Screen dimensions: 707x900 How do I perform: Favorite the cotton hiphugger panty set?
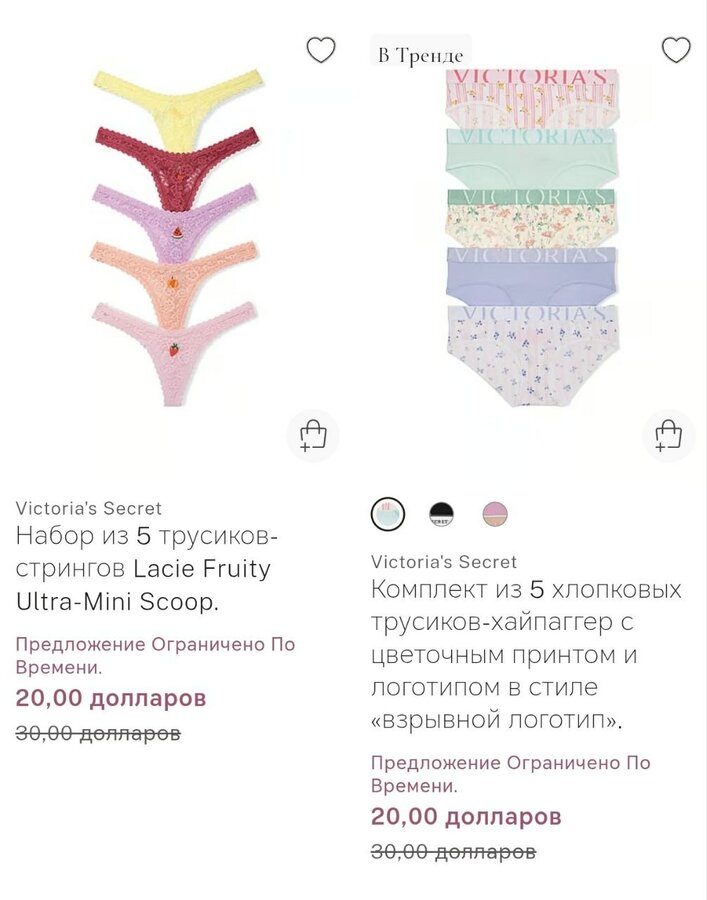(x=676, y=49)
